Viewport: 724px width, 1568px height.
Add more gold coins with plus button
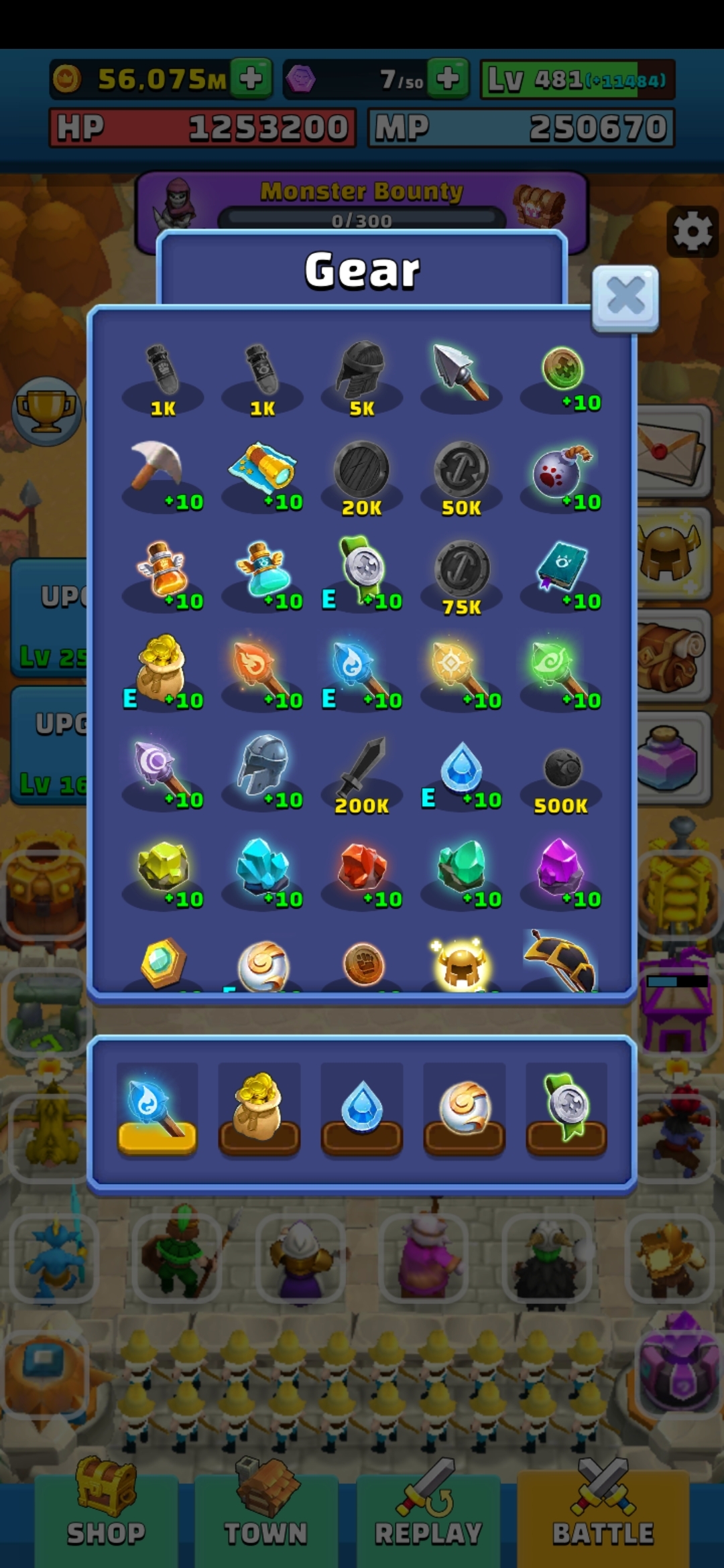pos(251,79)
